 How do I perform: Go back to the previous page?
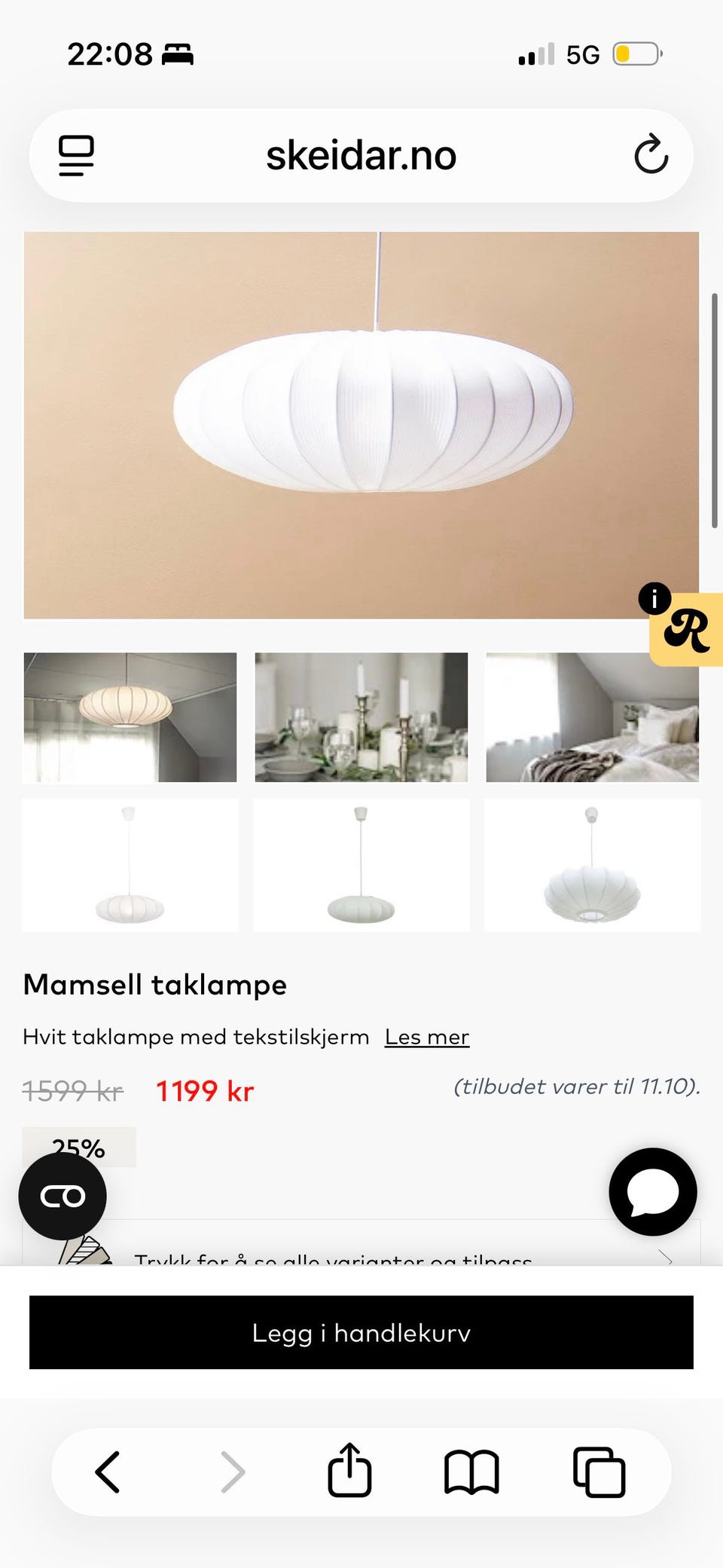point(108,1472)
